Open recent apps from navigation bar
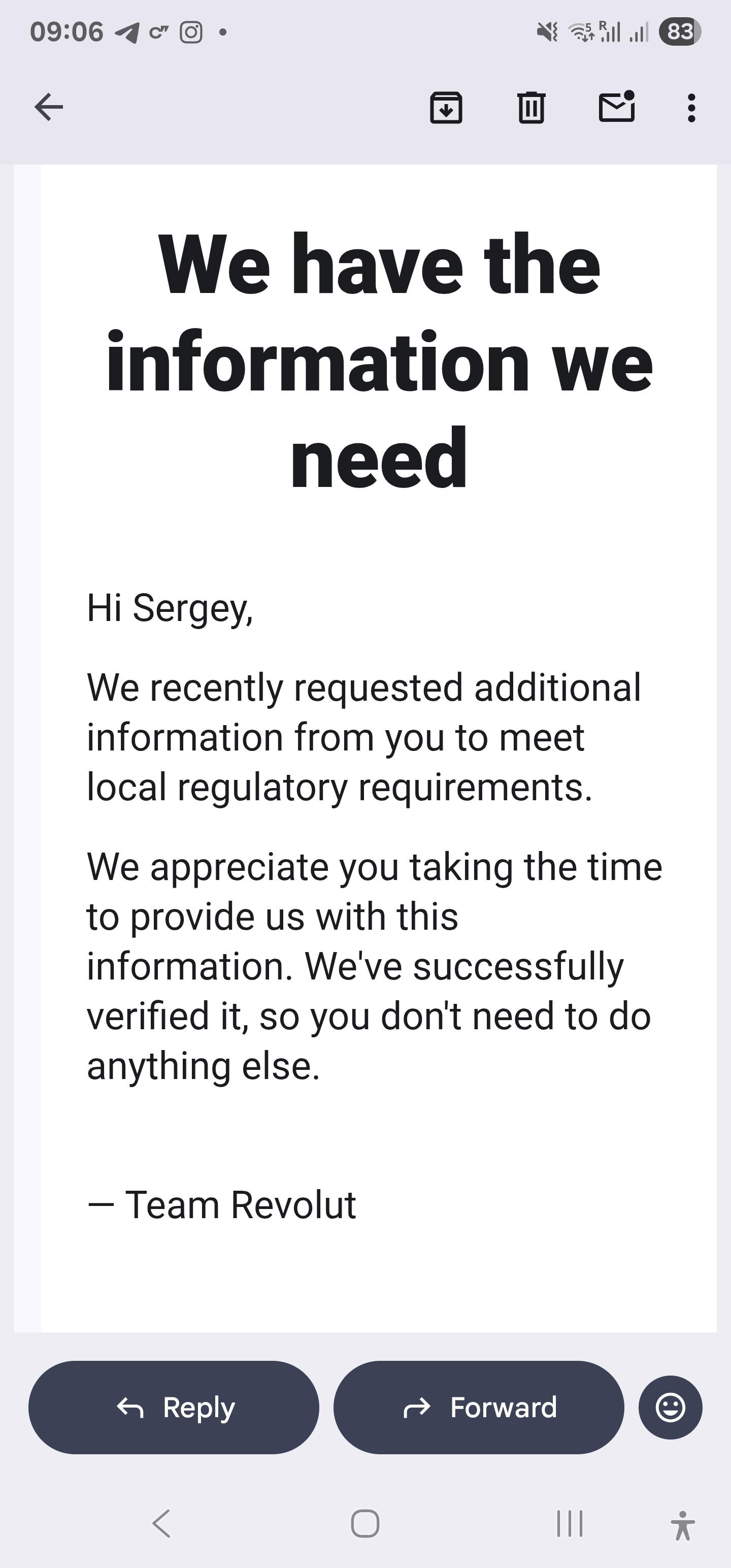 570,1523
